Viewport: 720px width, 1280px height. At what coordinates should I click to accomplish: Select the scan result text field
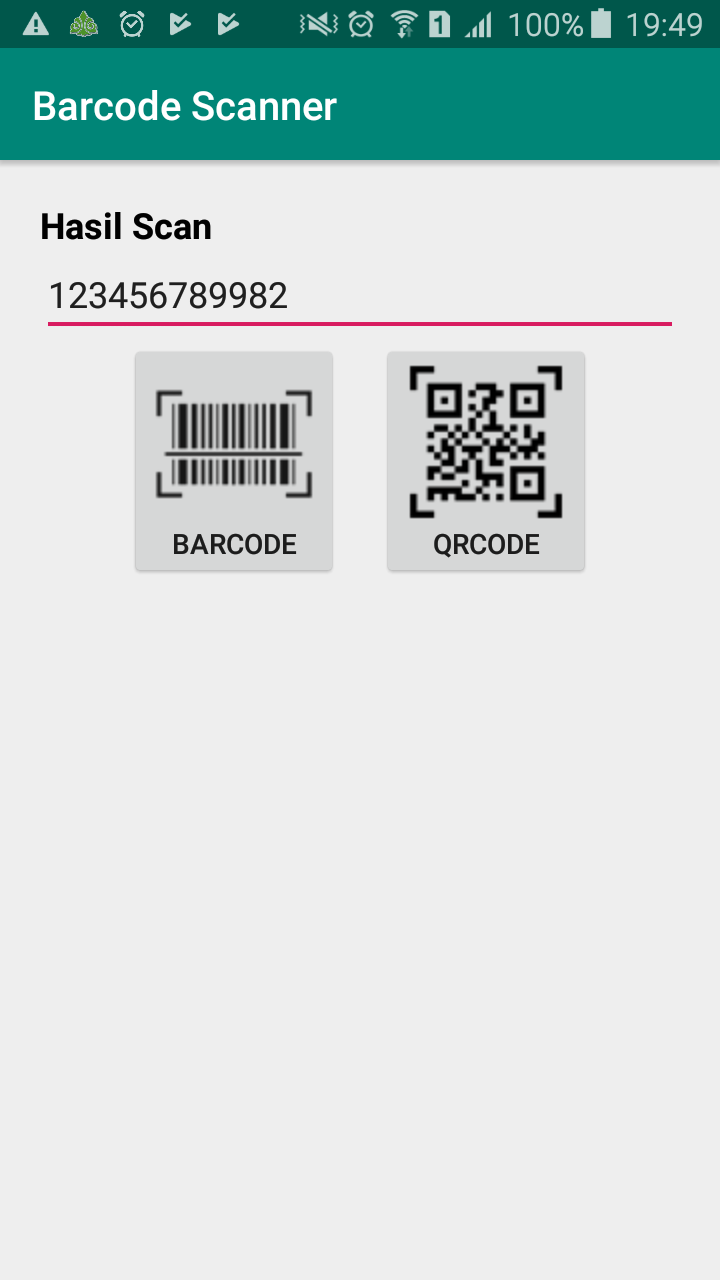pyautogui.click(x=360, y=295)
